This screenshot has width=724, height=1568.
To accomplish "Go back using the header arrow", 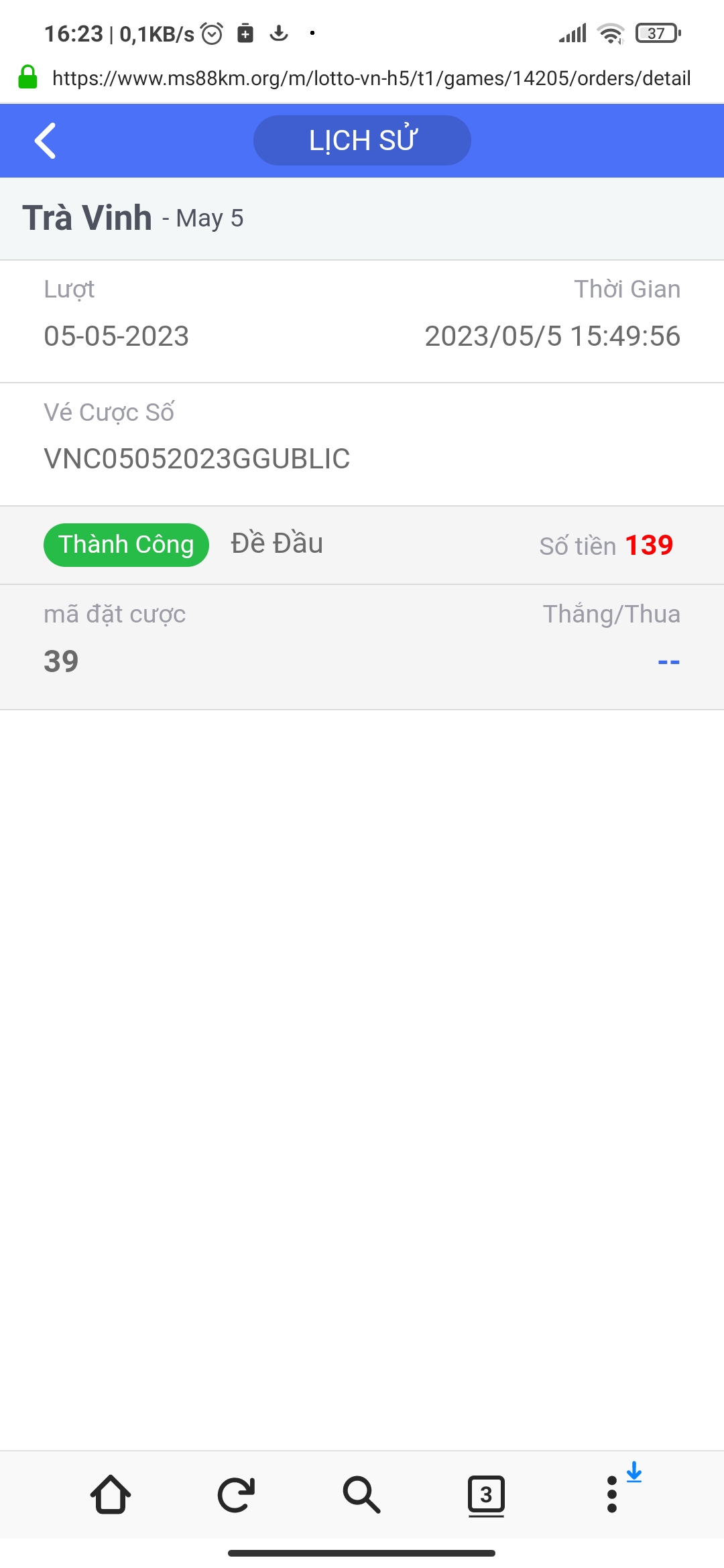I will tap(45, 141).
